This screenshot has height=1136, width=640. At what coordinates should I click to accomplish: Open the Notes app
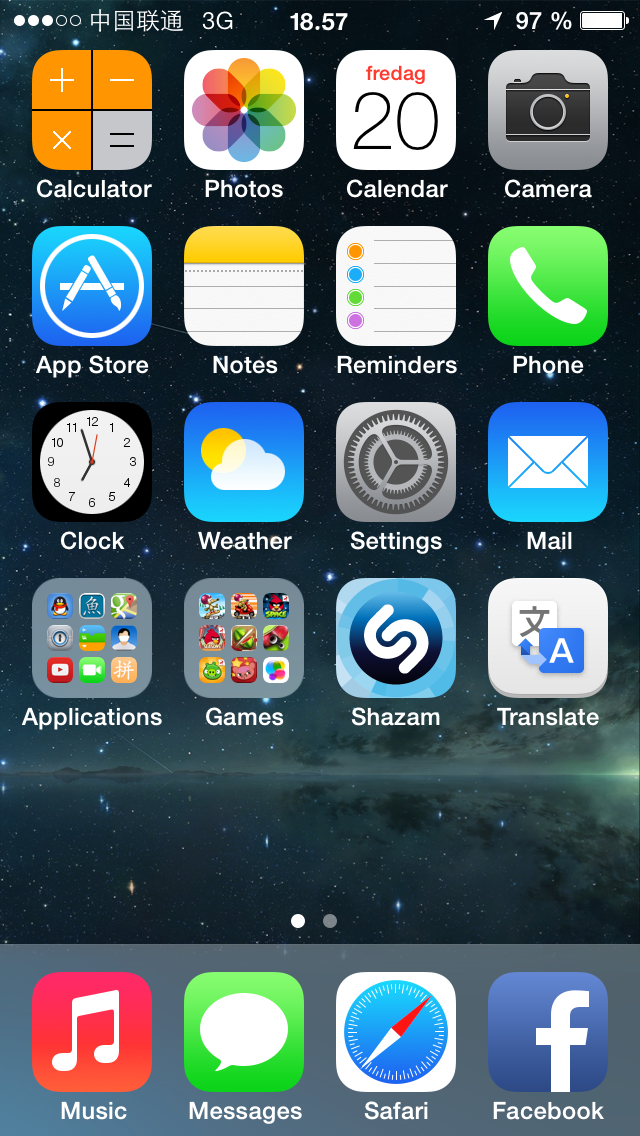[244, 286]
